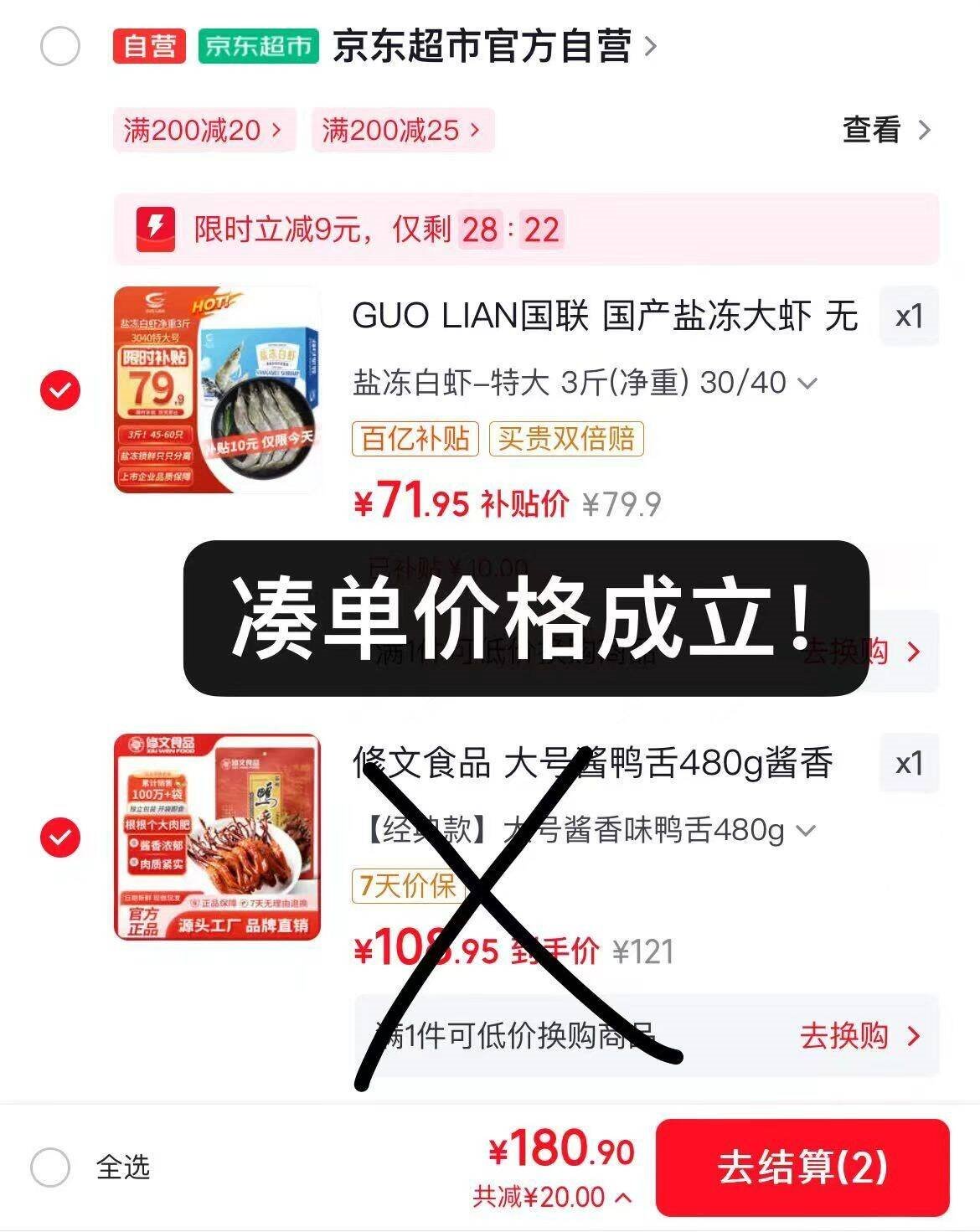Tap 查看 to view promotions

(887, 130)
